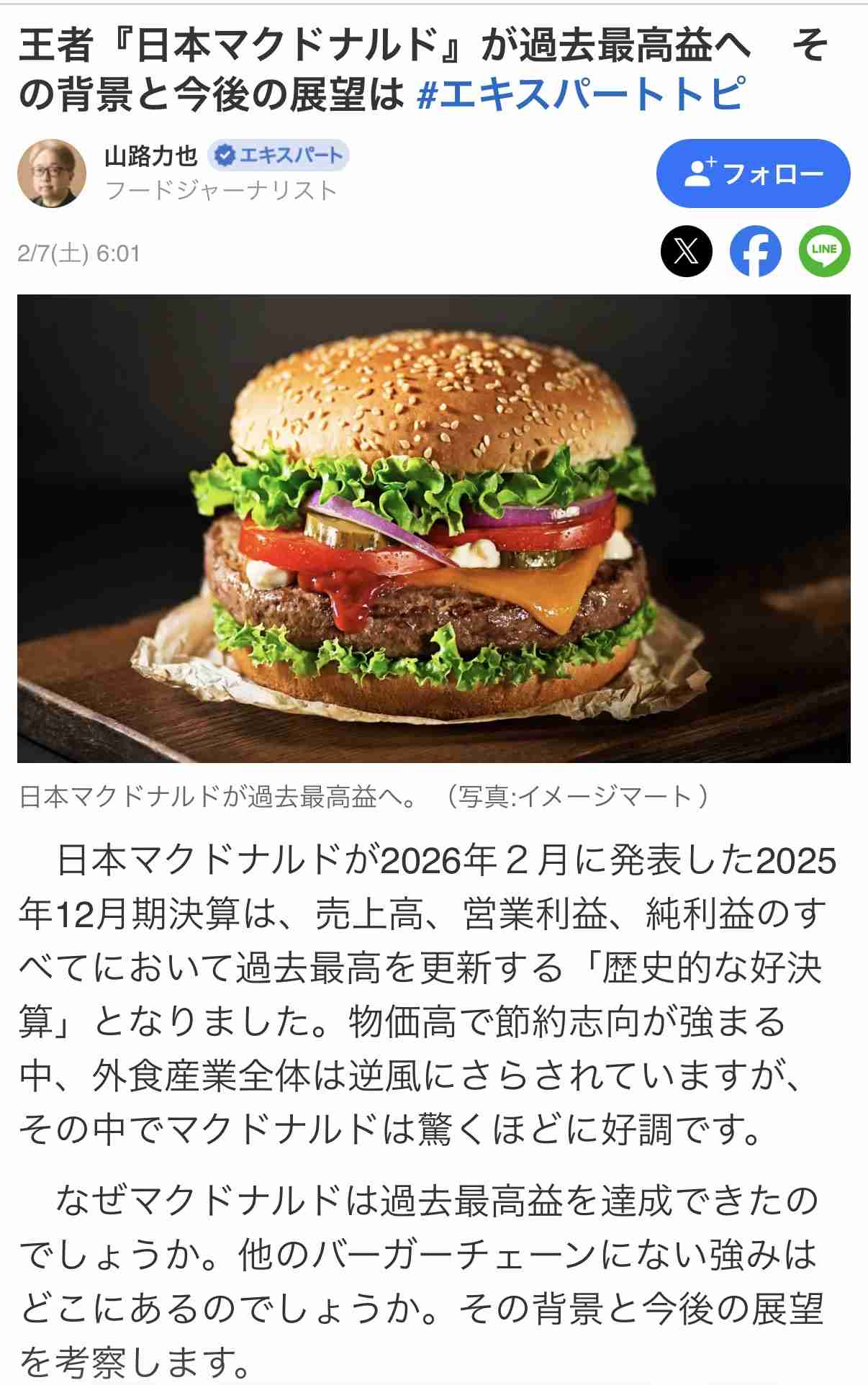This screenshot has width=868, height=1385.
Task: Click the Facebook f logo circle
Action: tap(754, 252)
